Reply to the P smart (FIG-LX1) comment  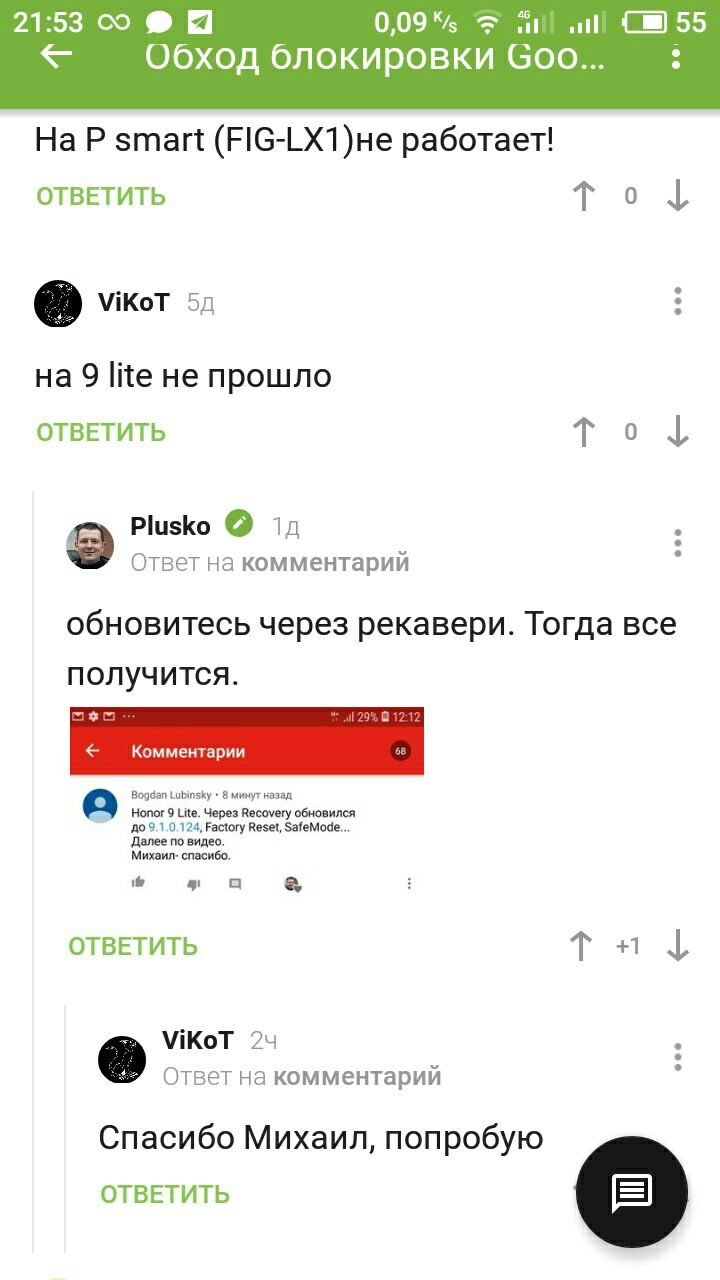101,196
